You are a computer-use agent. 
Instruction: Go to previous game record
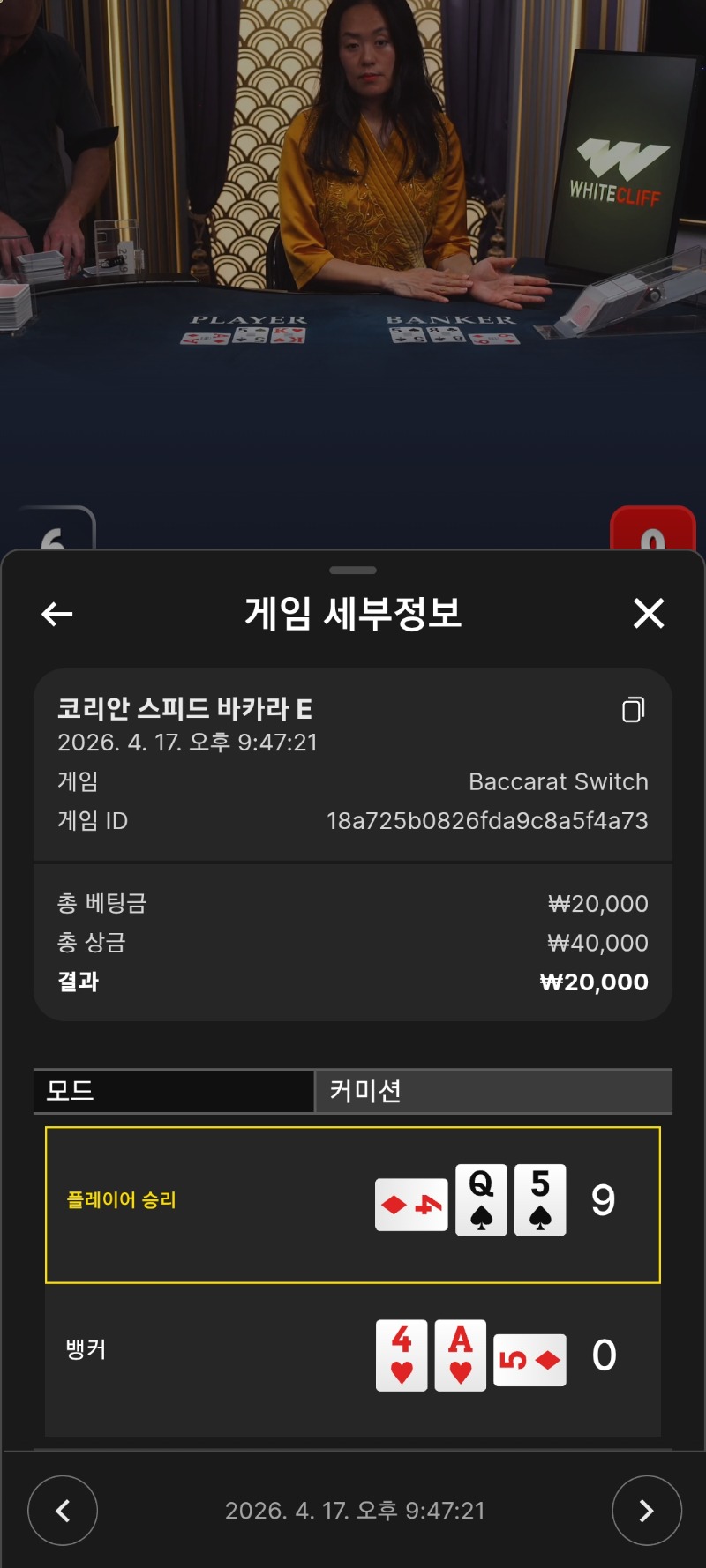(x=63, y=1511)
